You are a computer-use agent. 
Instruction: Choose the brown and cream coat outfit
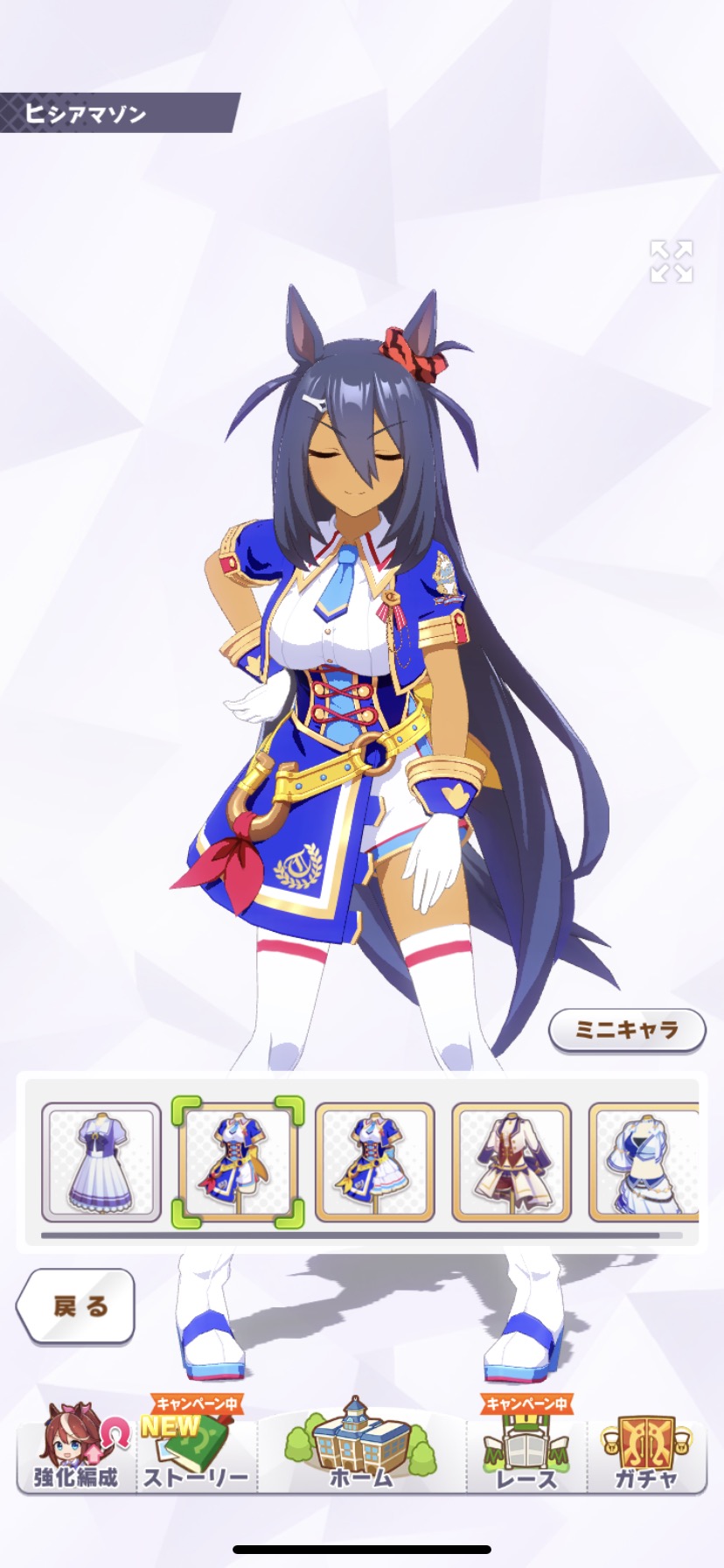coord(512,1162)
